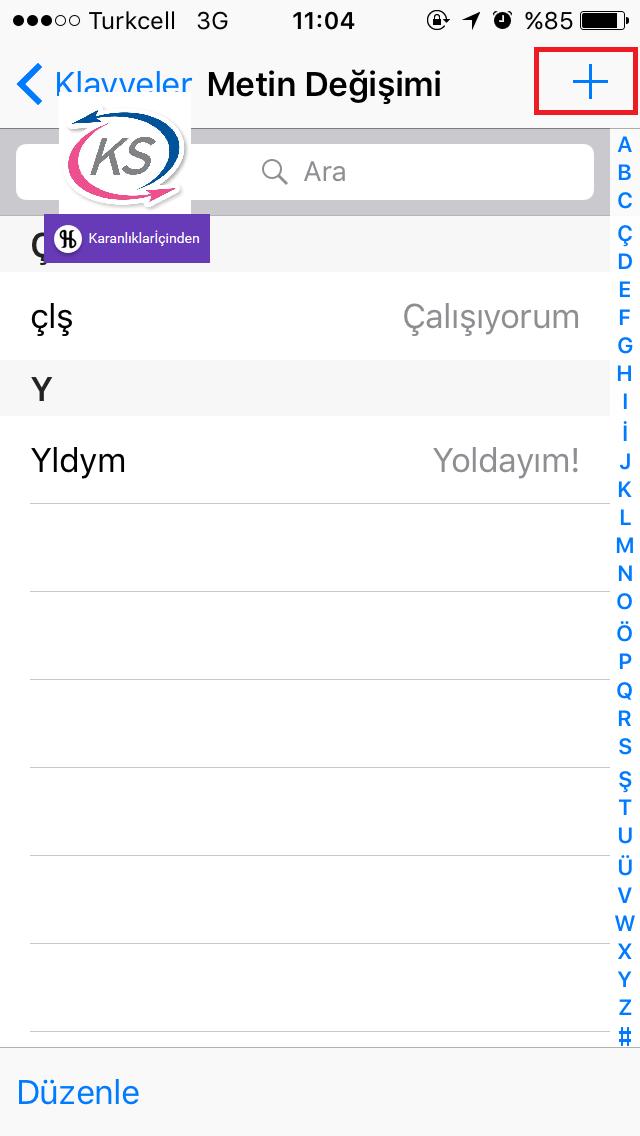Tap Düzenle to edit the list
The height and width of the screenshot is (1136, 640).
78,1092
